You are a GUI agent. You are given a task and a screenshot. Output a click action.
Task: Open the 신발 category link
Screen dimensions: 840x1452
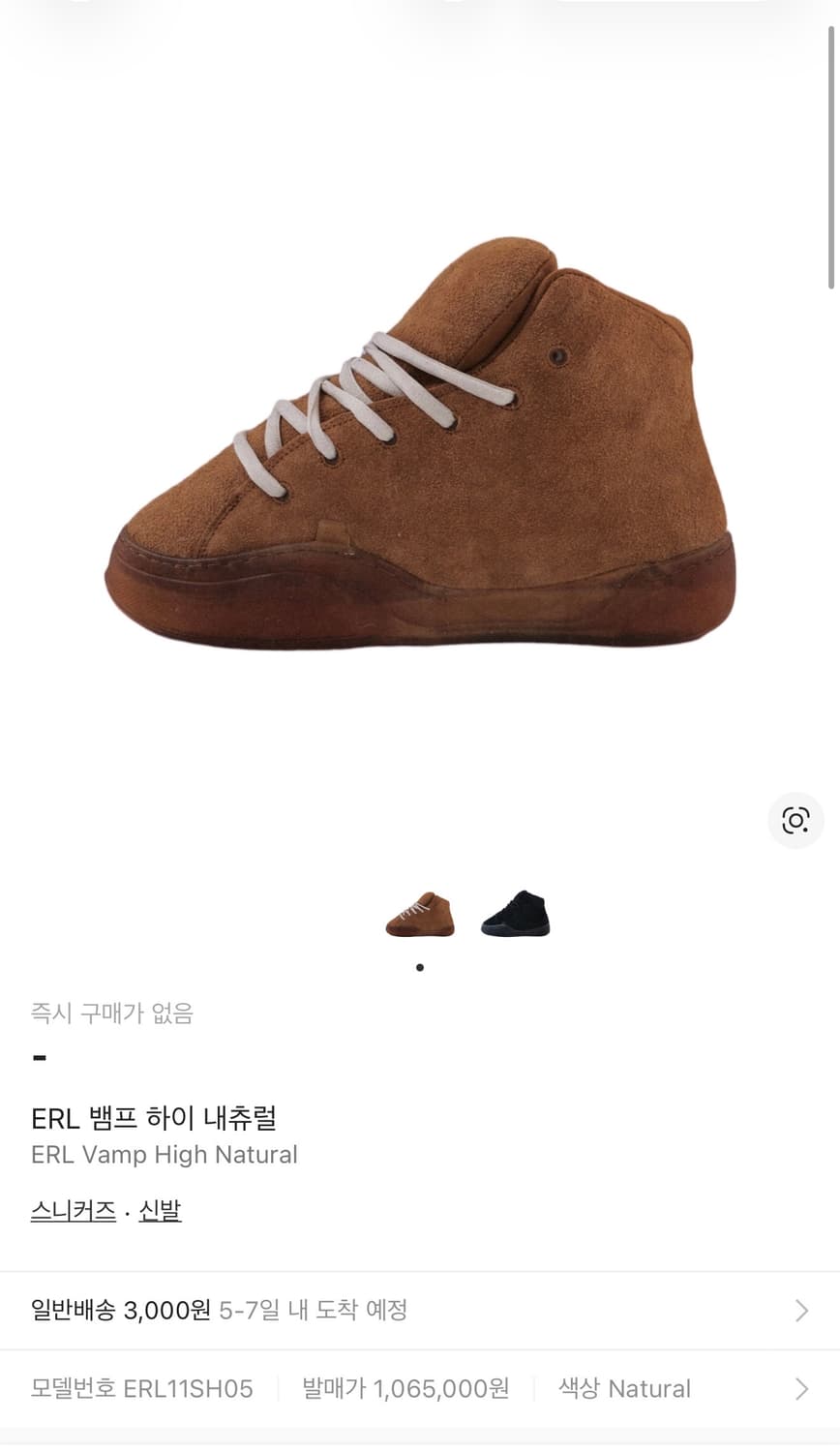pyautogui.click(x=160, y=1210)
